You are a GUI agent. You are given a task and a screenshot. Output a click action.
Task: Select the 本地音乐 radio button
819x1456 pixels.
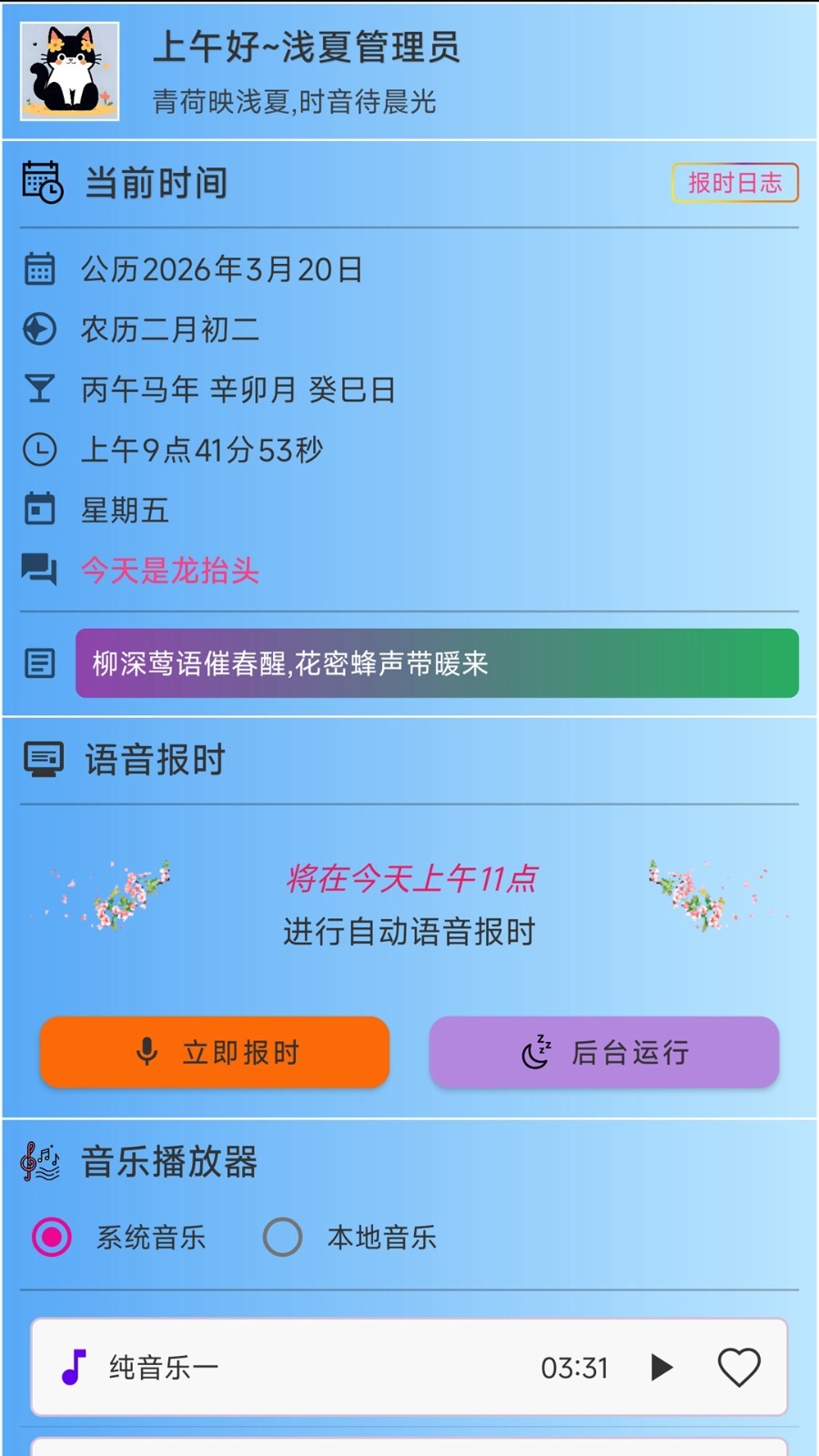click(x=282, y=1238)
